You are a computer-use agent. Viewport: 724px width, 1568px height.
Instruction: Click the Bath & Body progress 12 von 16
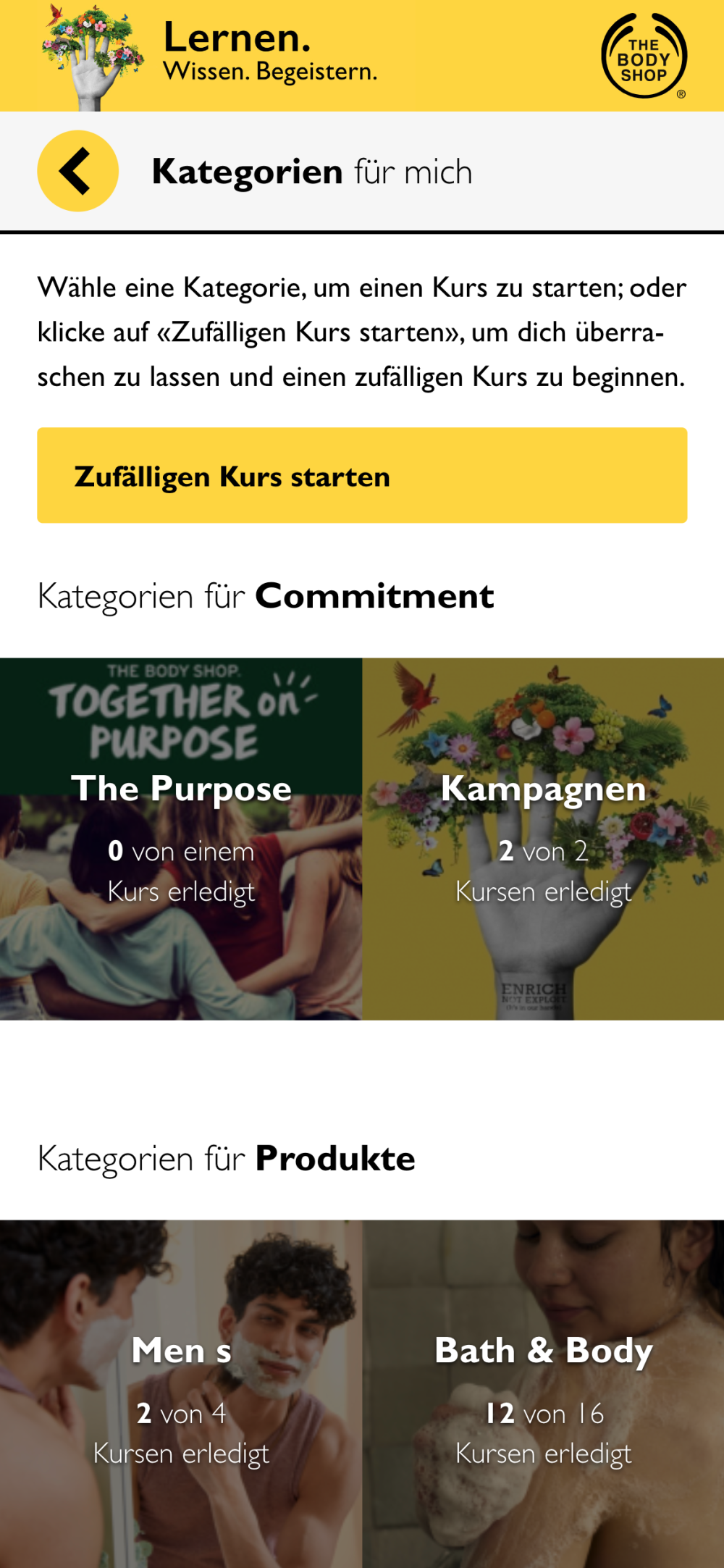(x=543, y=1412)
